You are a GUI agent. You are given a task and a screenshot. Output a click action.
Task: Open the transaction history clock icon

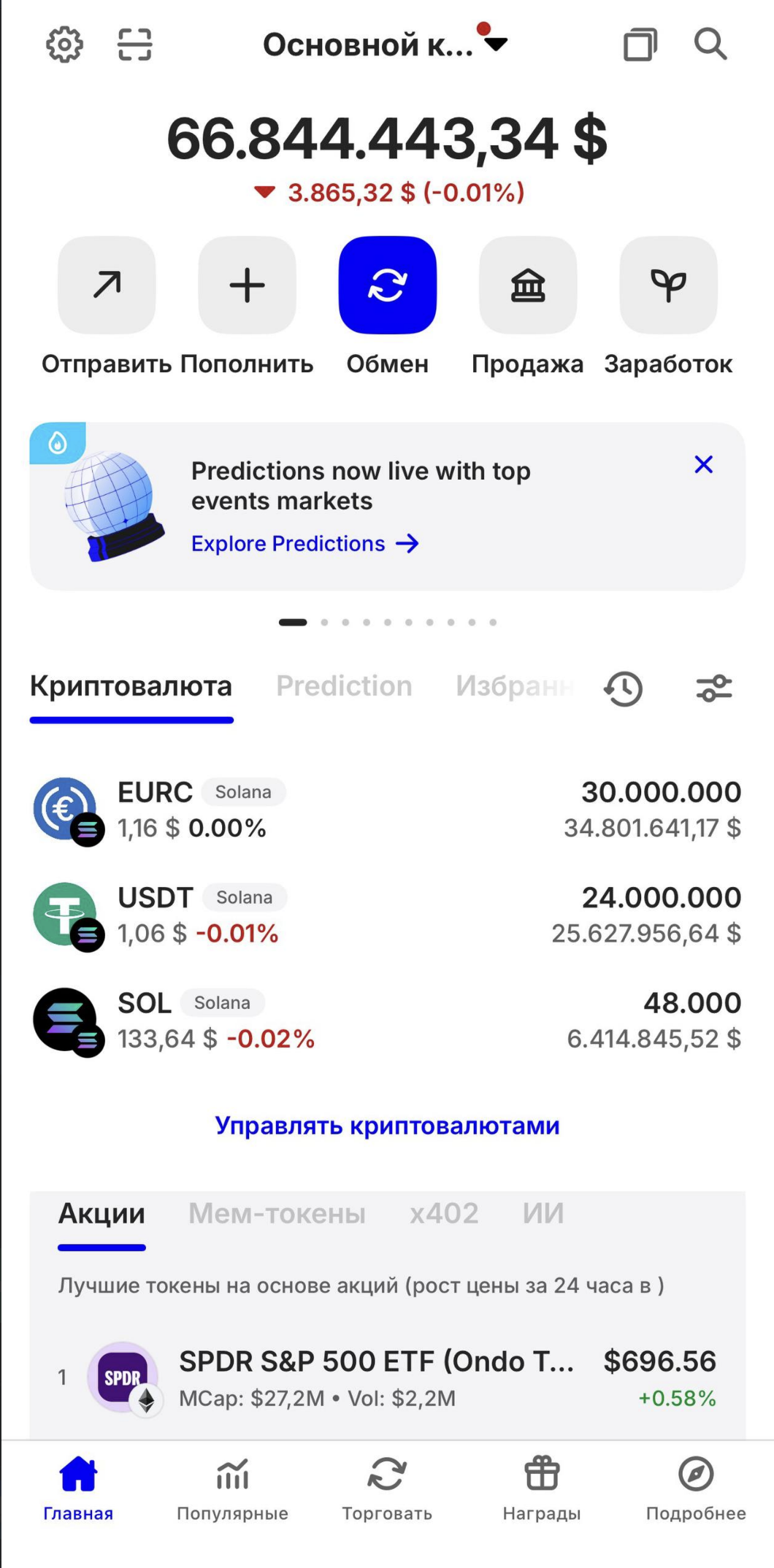coord(623,688)
